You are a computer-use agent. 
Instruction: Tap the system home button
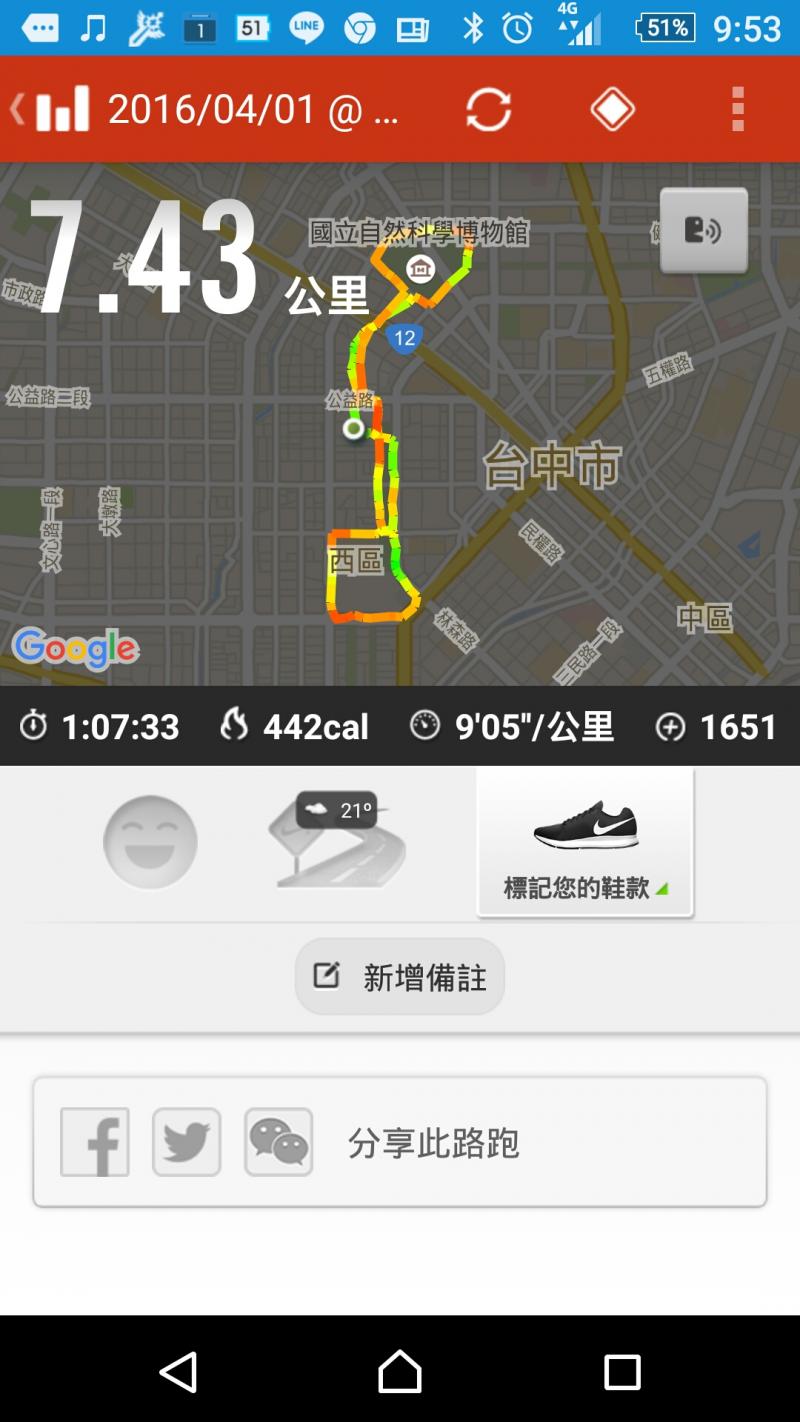coord(400,1372)
